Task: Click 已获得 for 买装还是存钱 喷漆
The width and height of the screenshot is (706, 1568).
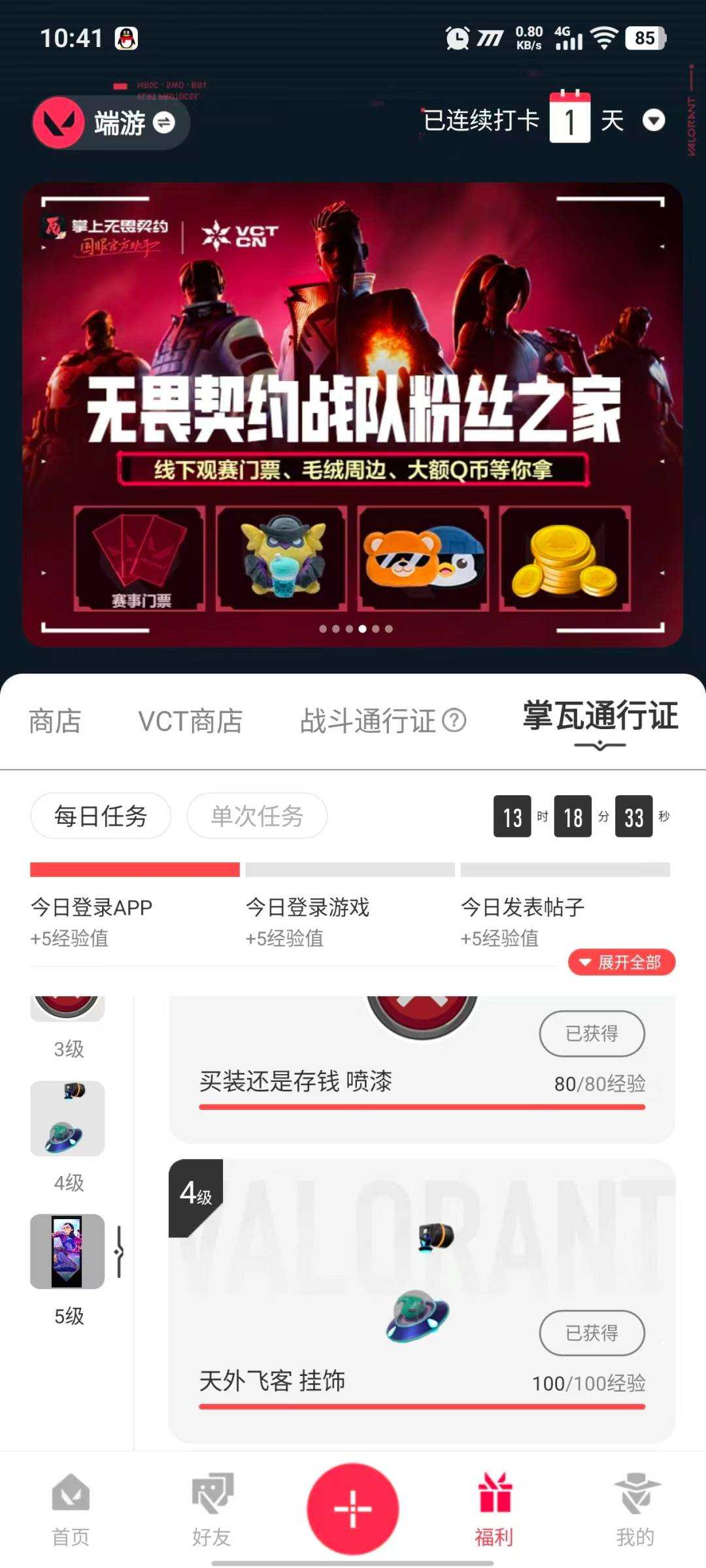Action: pyautogui.click(x=592, y=1033)
